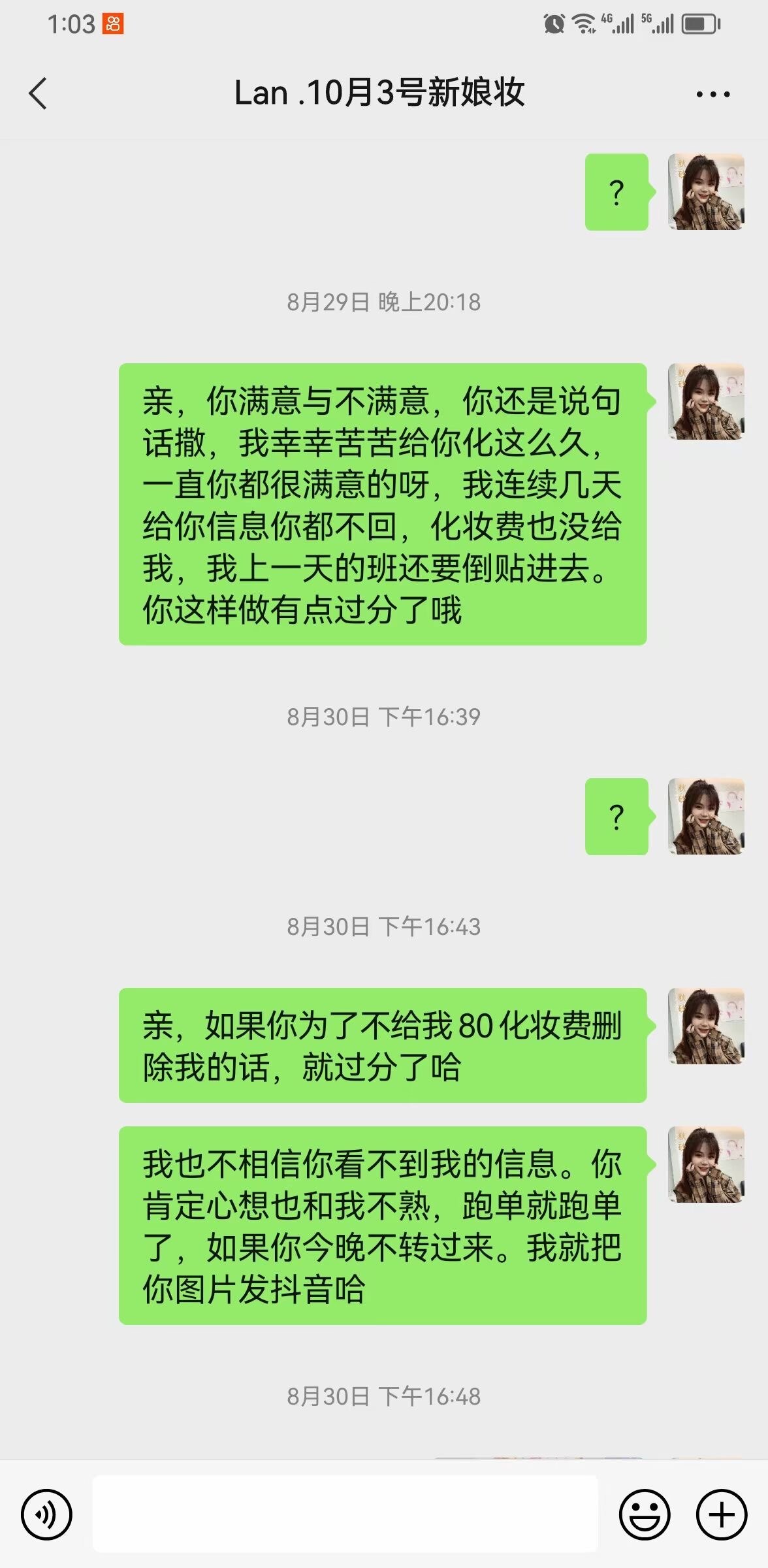The width and height of the screenshot is (768, 1568).
Task: Tap avatar beside the 发抖音 message
Action: [x=706, y=1165]
